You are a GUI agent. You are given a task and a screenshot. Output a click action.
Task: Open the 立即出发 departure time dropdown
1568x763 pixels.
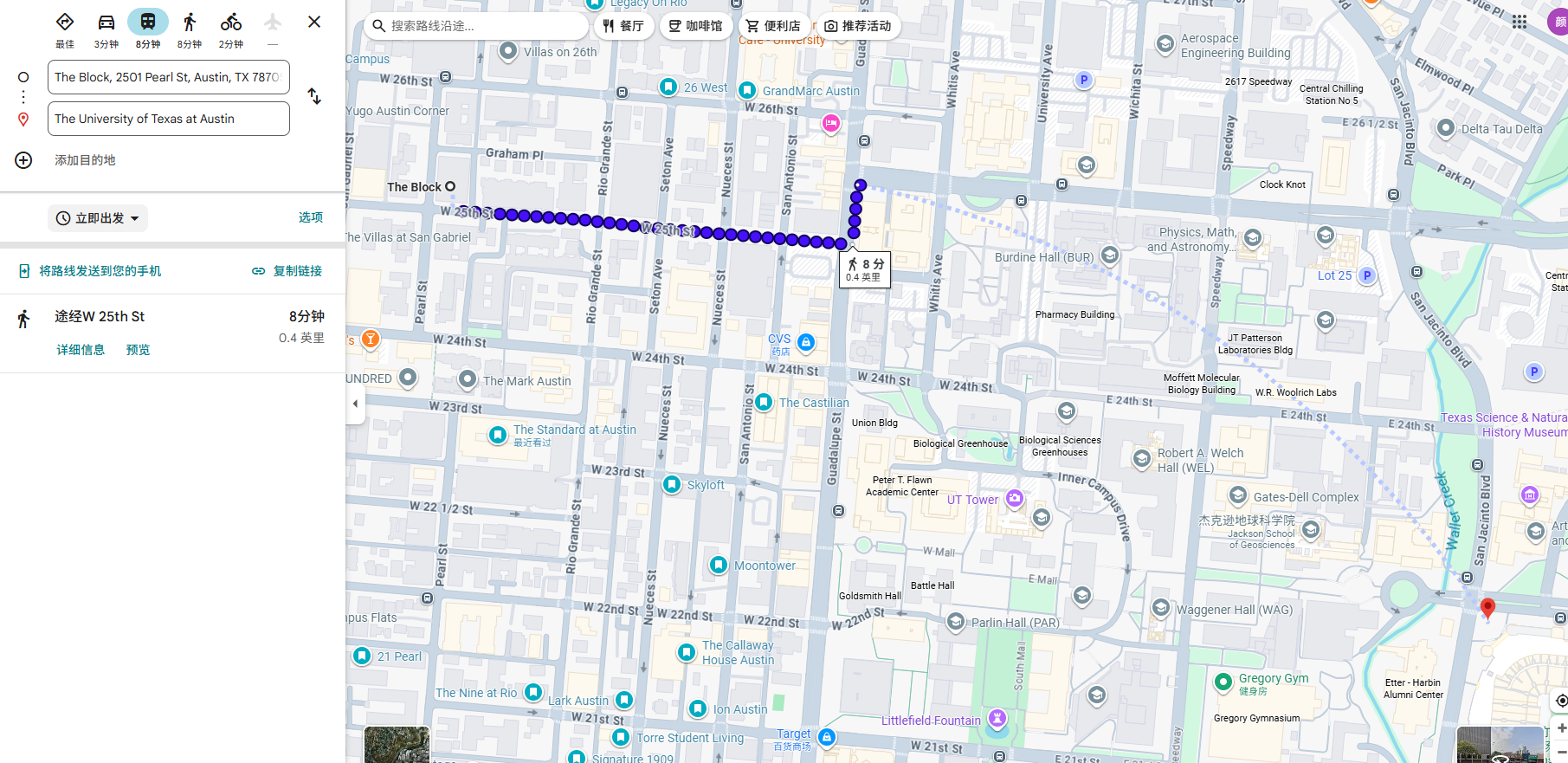98,218
